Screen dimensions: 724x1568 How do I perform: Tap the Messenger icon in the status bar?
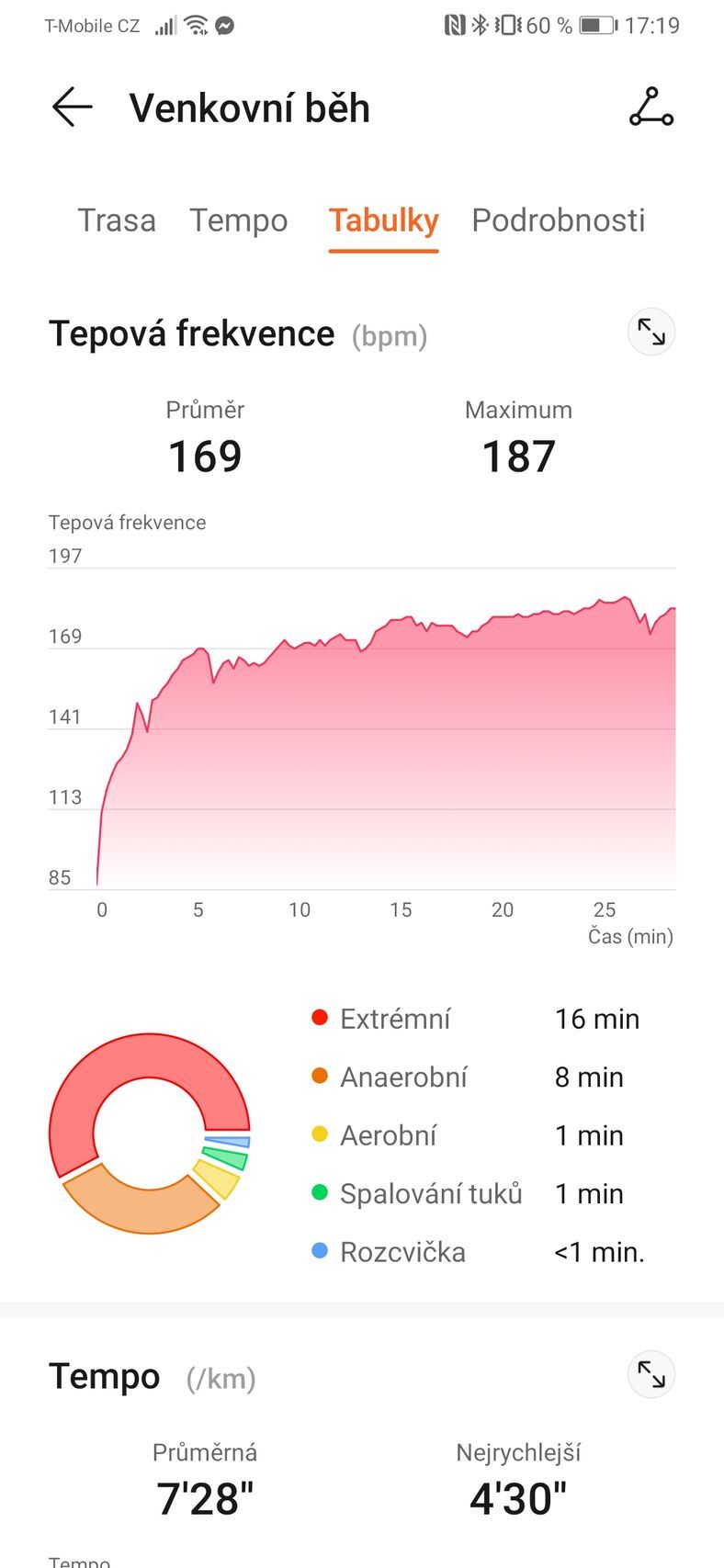pyautogui.click(x=223, y=25)
